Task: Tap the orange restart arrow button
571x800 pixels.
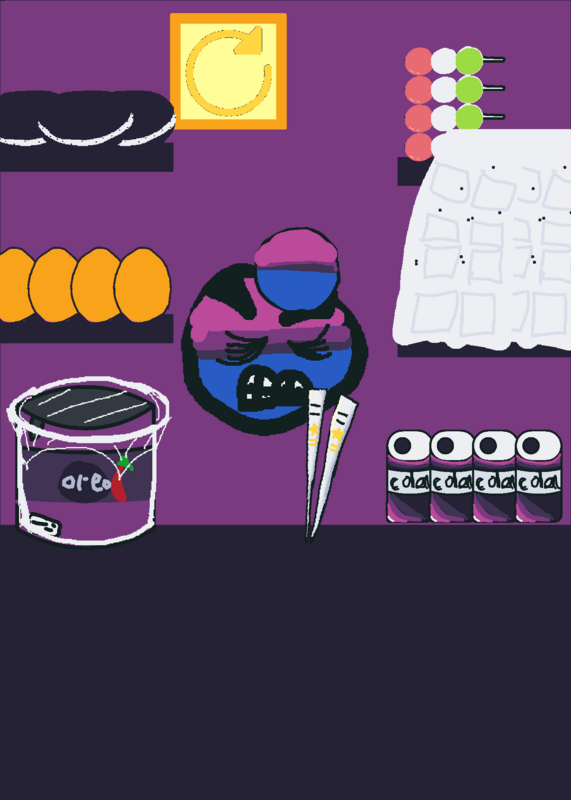Action: [x=228, y=71]
